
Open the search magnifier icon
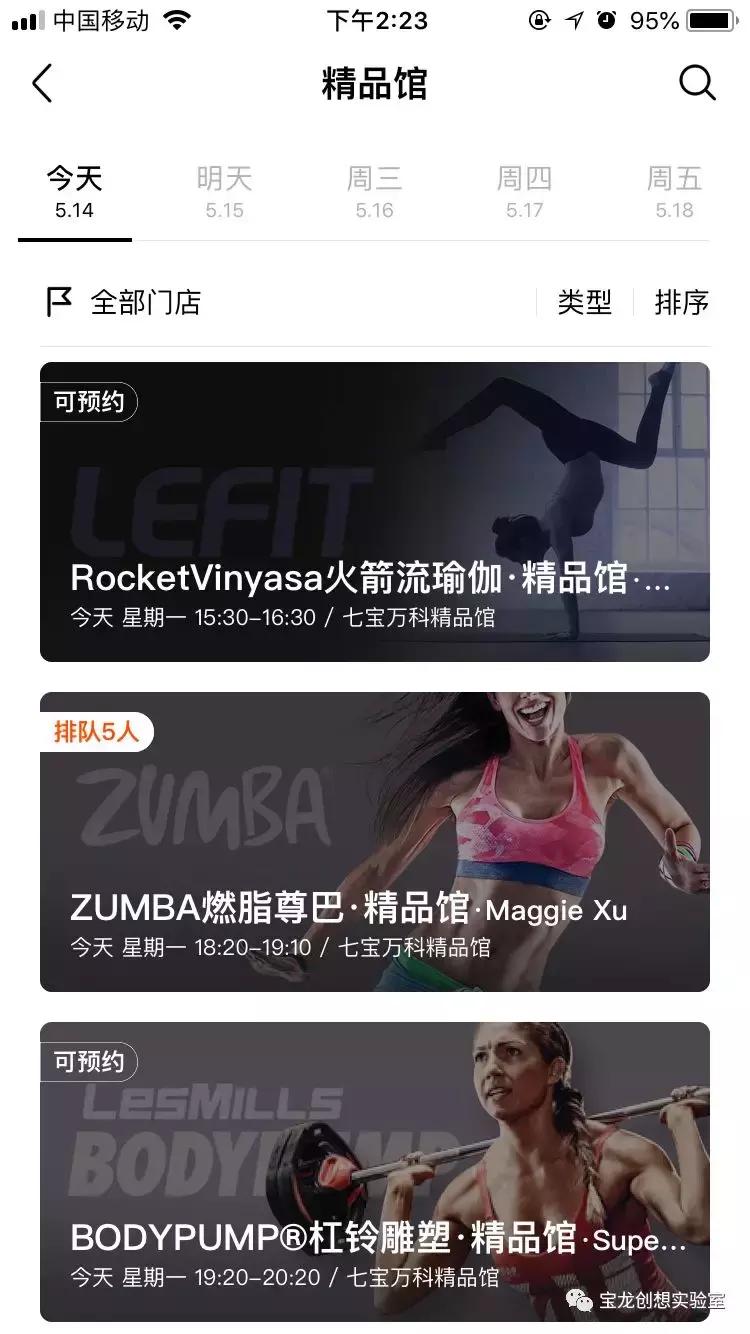click(698, 84)
